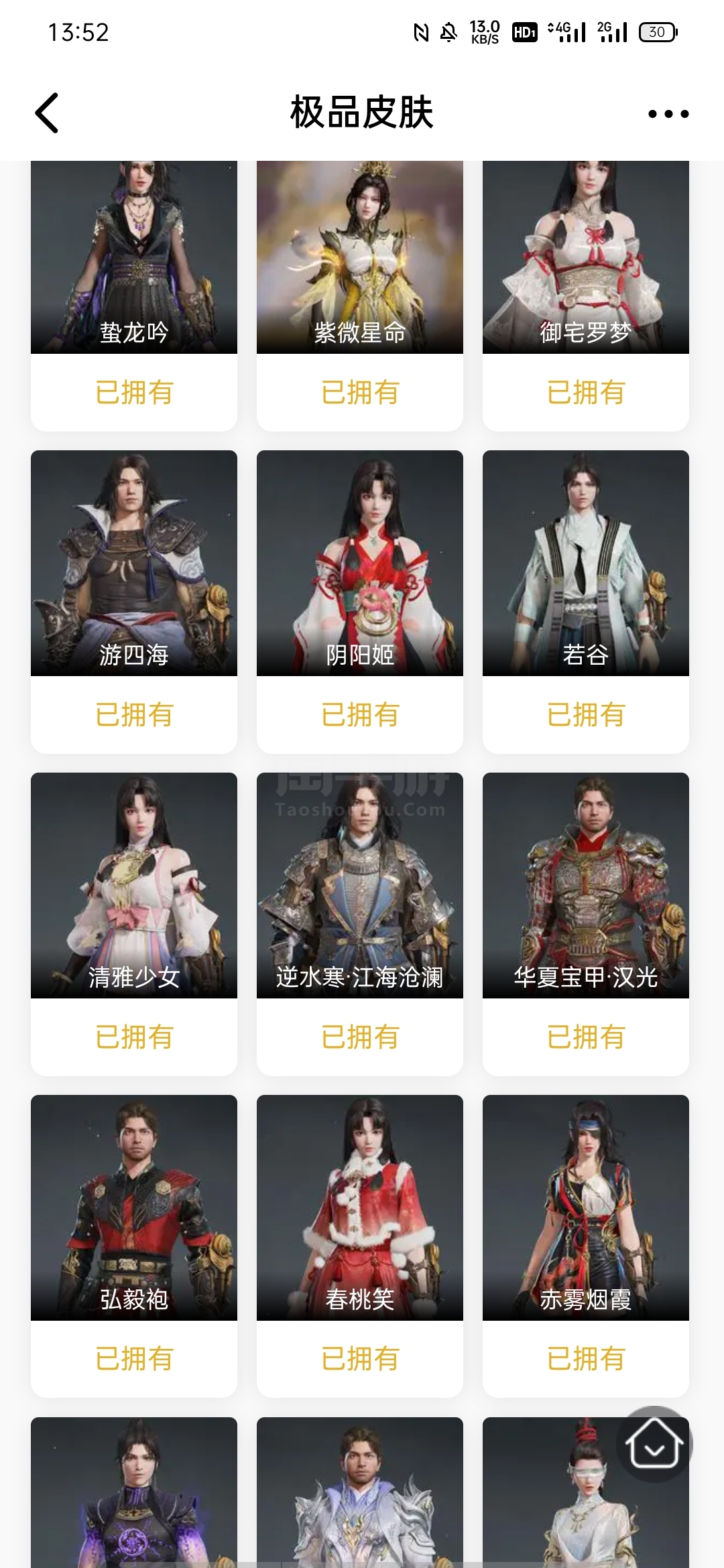Open the 清雅少女 skin card
Image resolution: width=724 pixels, height=1568 pixels.
[134, 924]
